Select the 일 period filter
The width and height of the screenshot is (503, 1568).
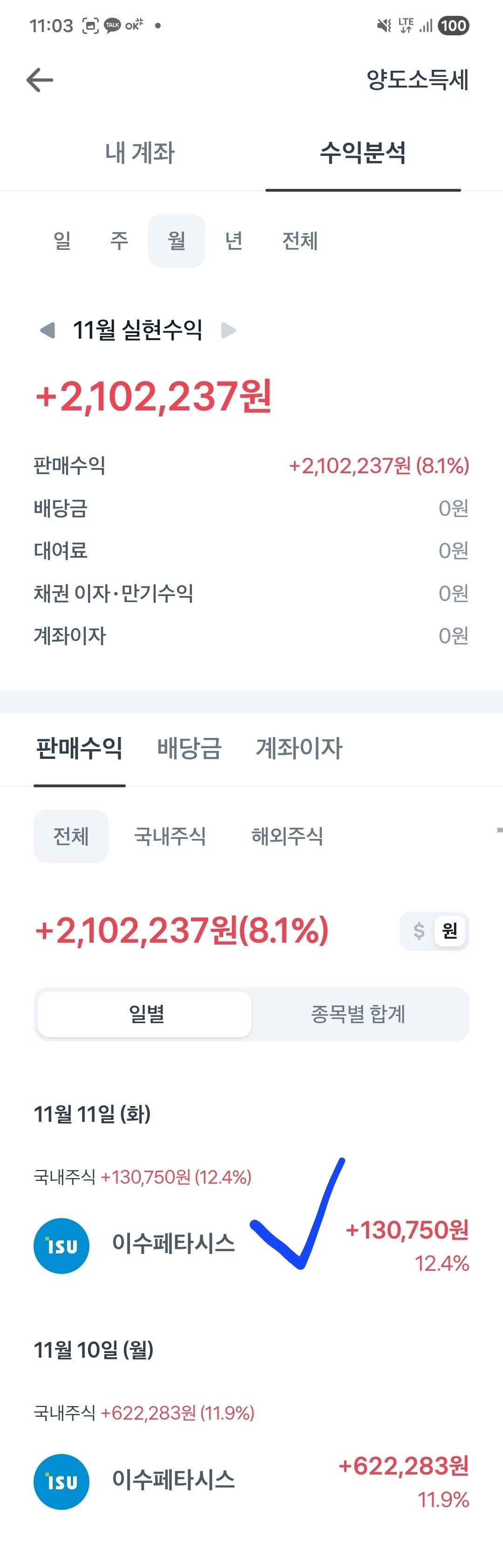[62, 241]
